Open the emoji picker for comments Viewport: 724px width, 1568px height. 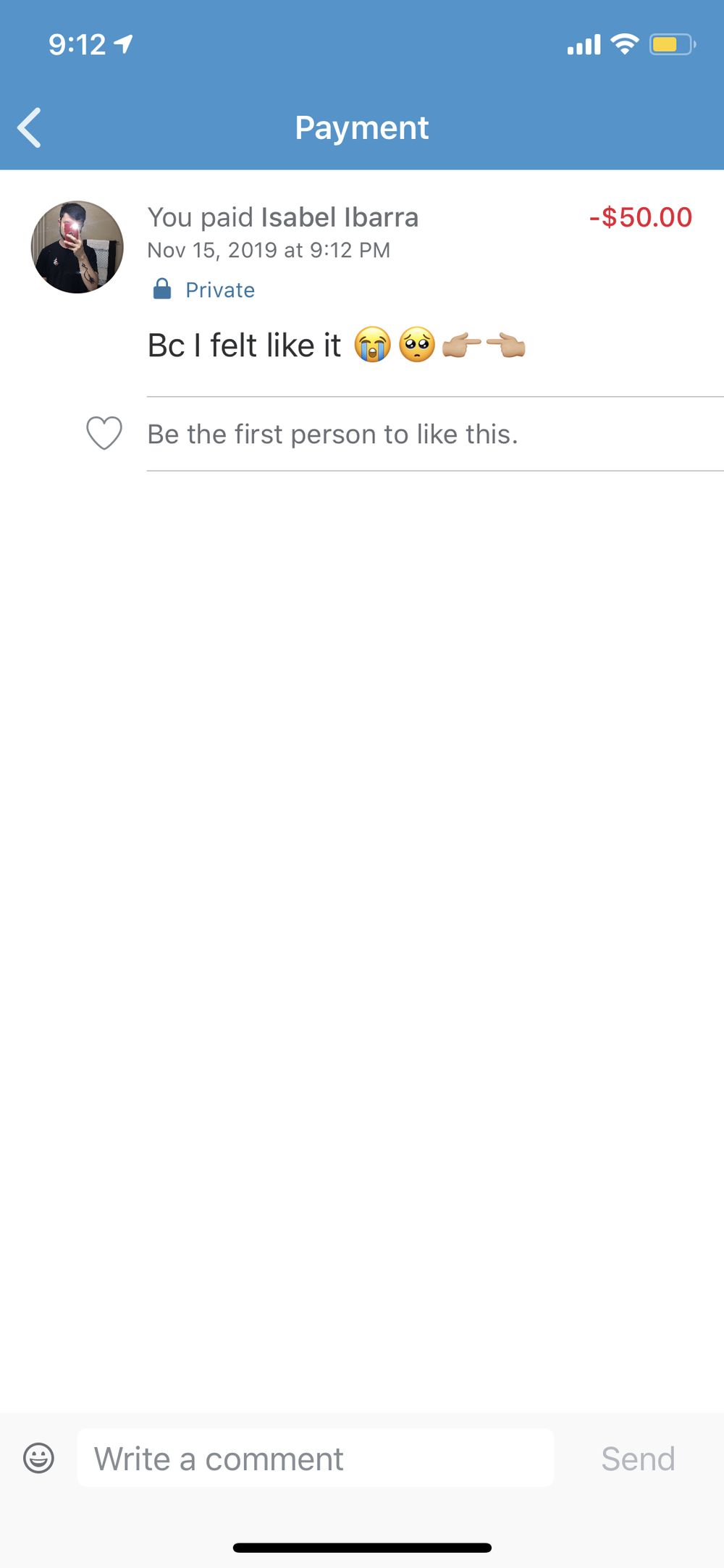click(38, 1458)
